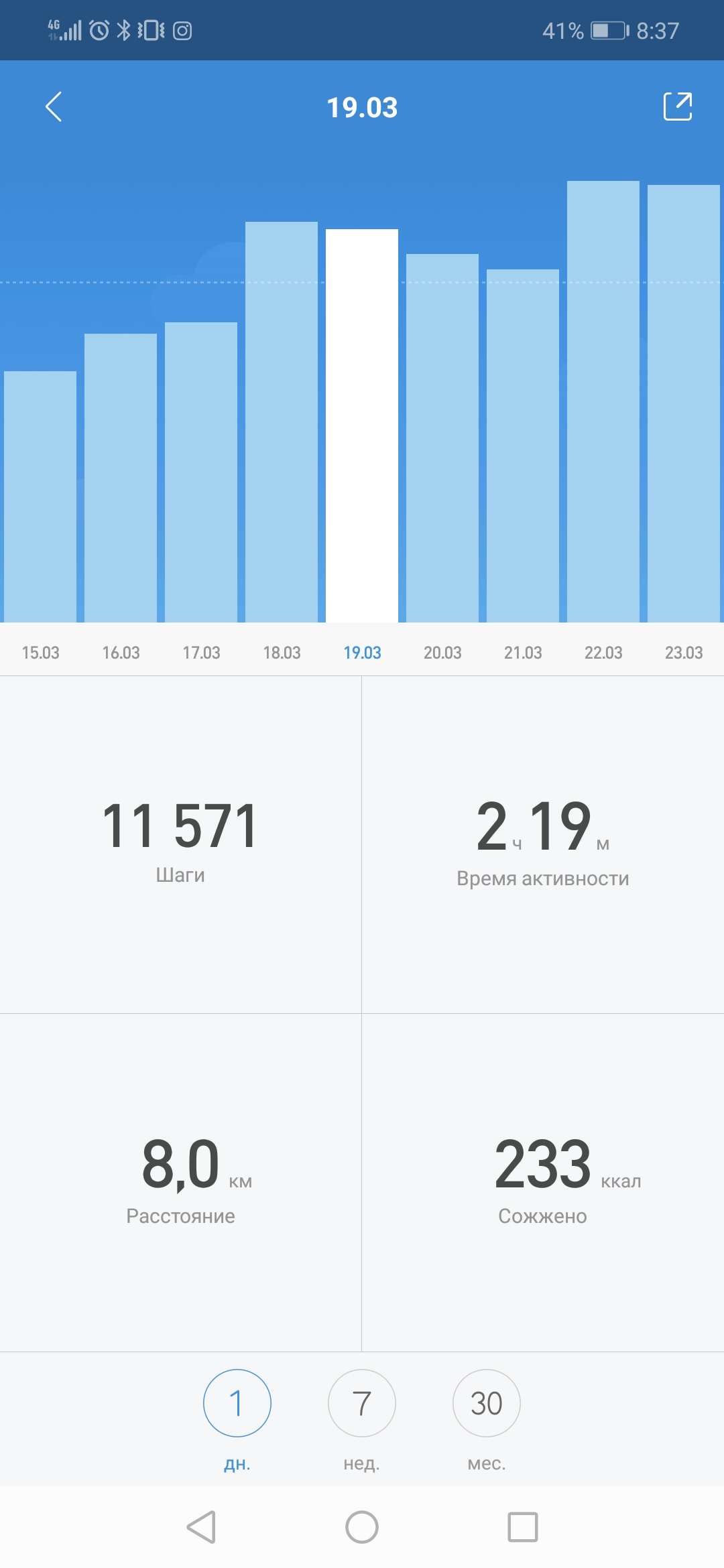
Task: Tap the vibration mode status bar icon
Action: coord(151,29)
